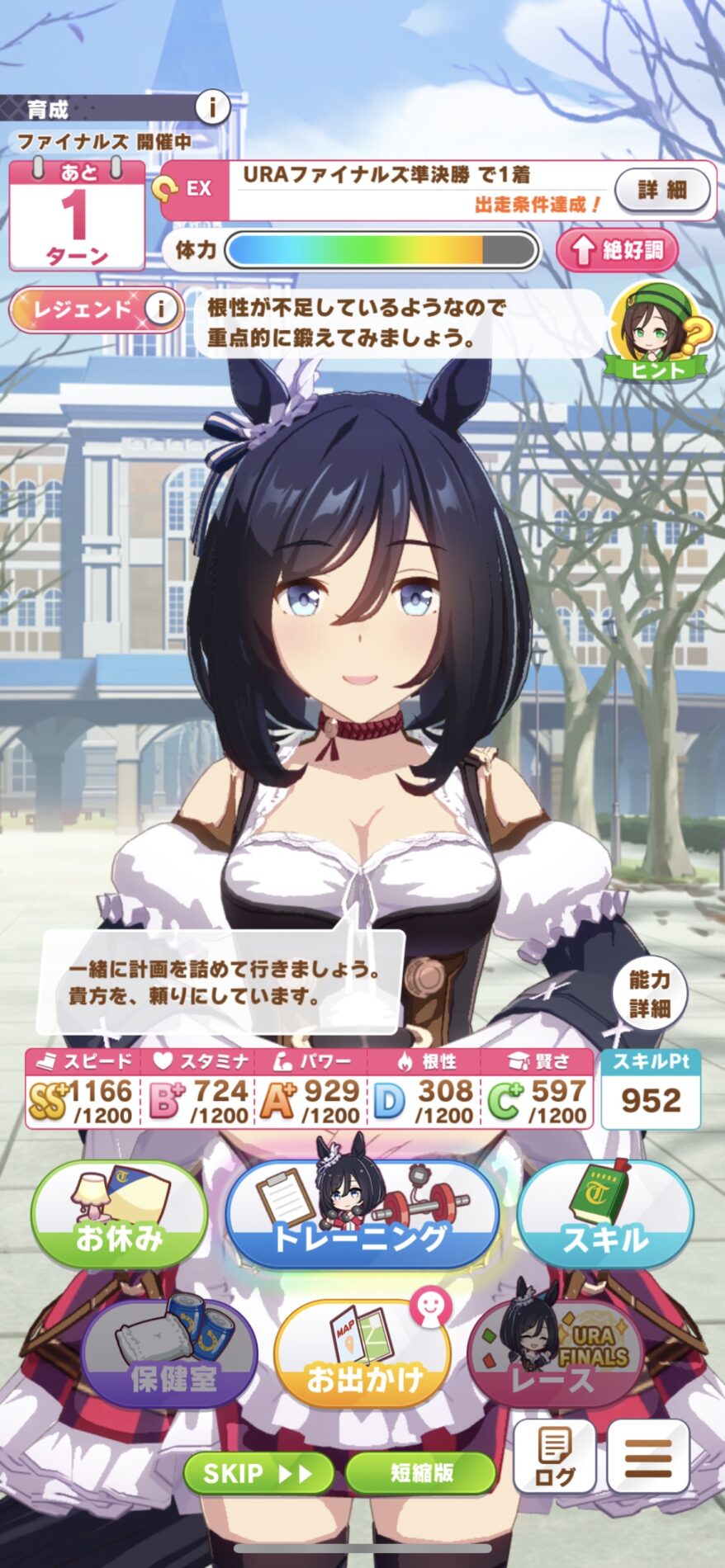This screenshot has width=725, height=1568.
Task: Visit the 保健室 infirmary
Action: coord(170,1354)
